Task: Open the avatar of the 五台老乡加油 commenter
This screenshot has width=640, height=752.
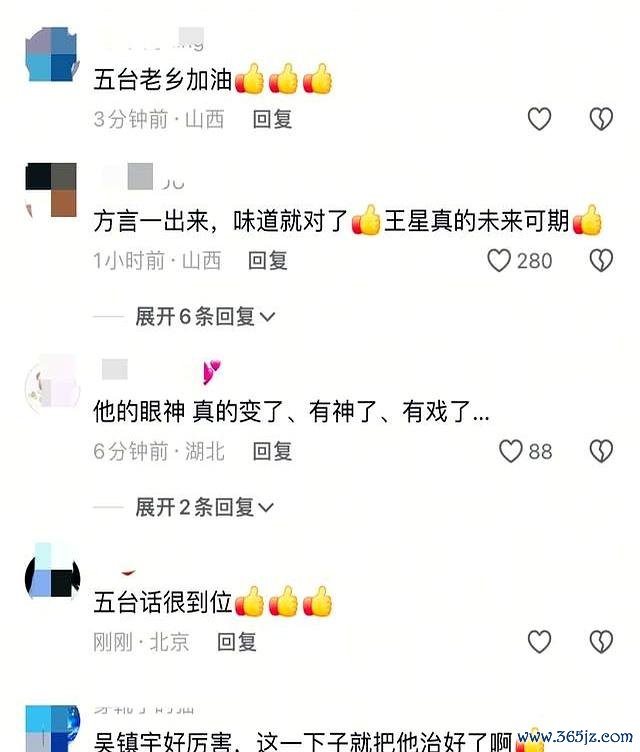Action: [50, 56]
